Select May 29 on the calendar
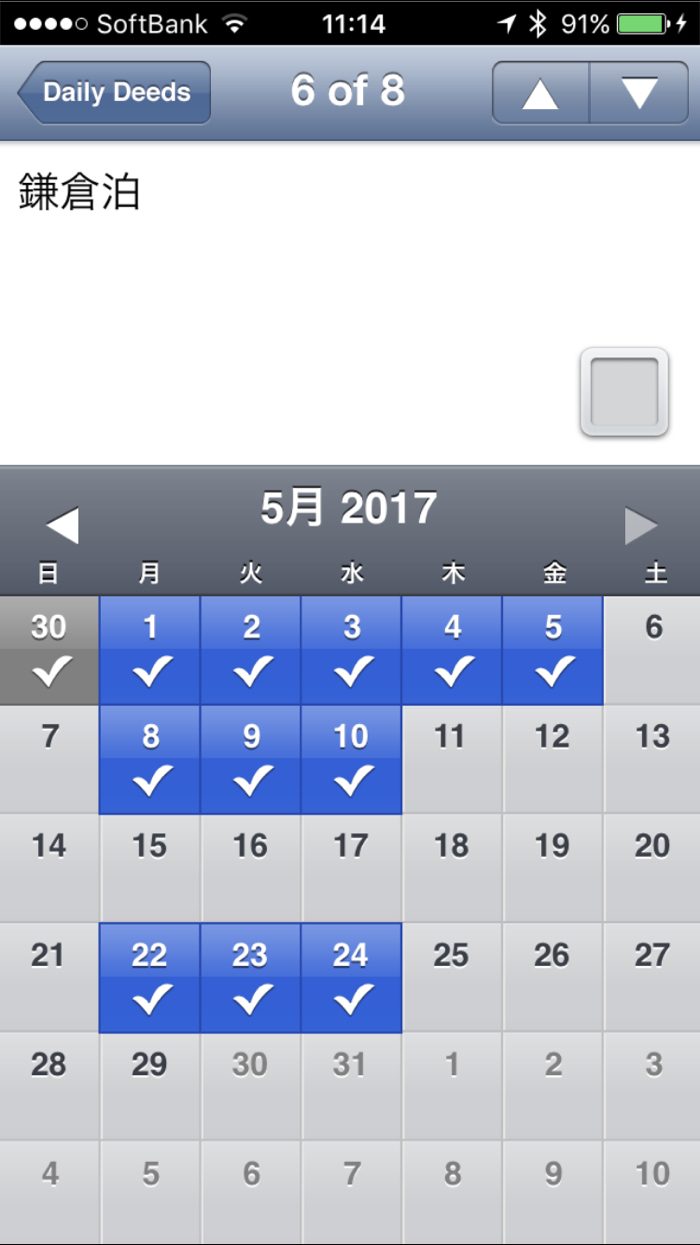Image resolution: width=700 pixels, height=1245 pixels. pyautogui.click(x=150, y=1086)
